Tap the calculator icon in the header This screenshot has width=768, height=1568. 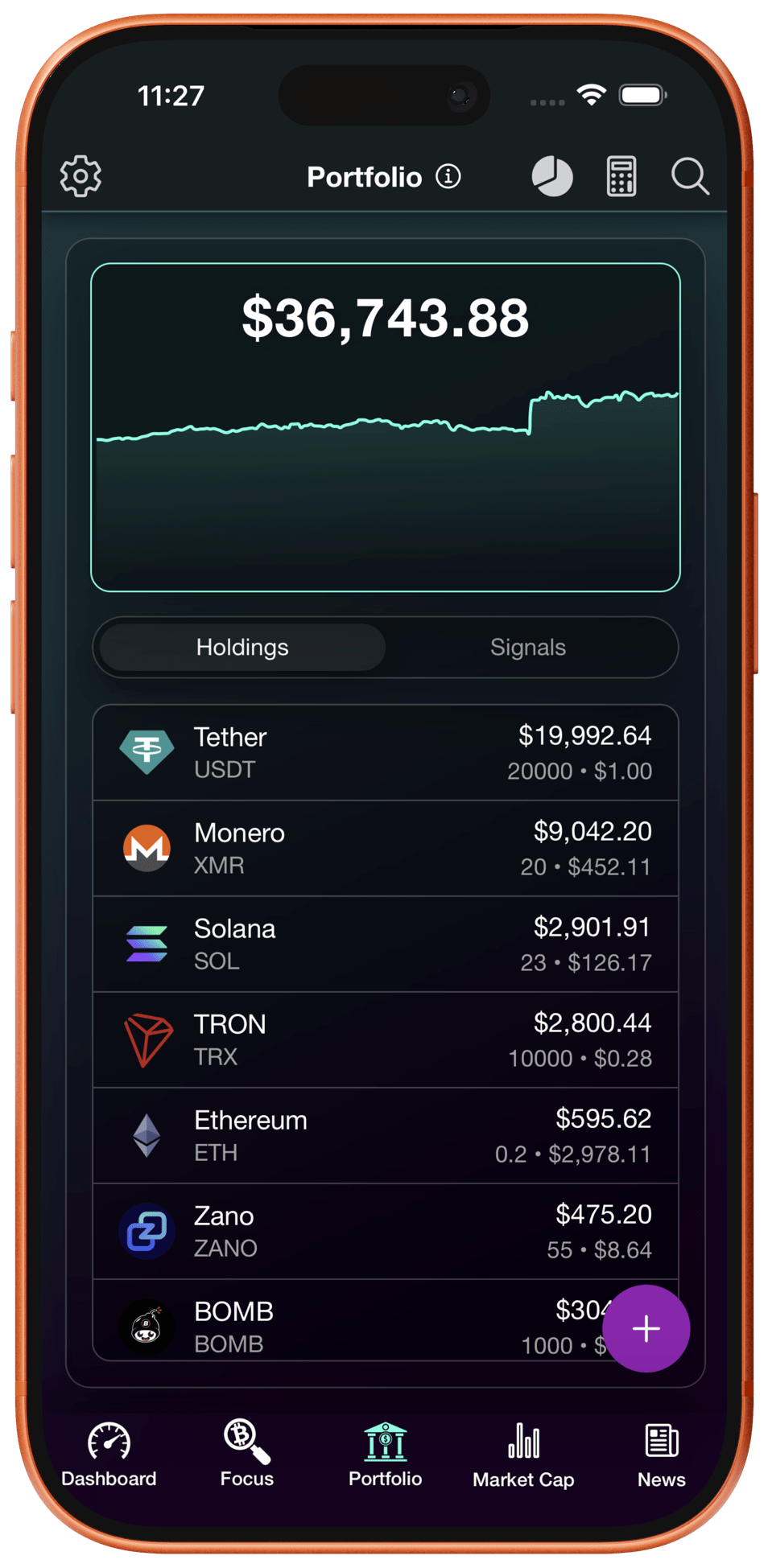(620, 176)
